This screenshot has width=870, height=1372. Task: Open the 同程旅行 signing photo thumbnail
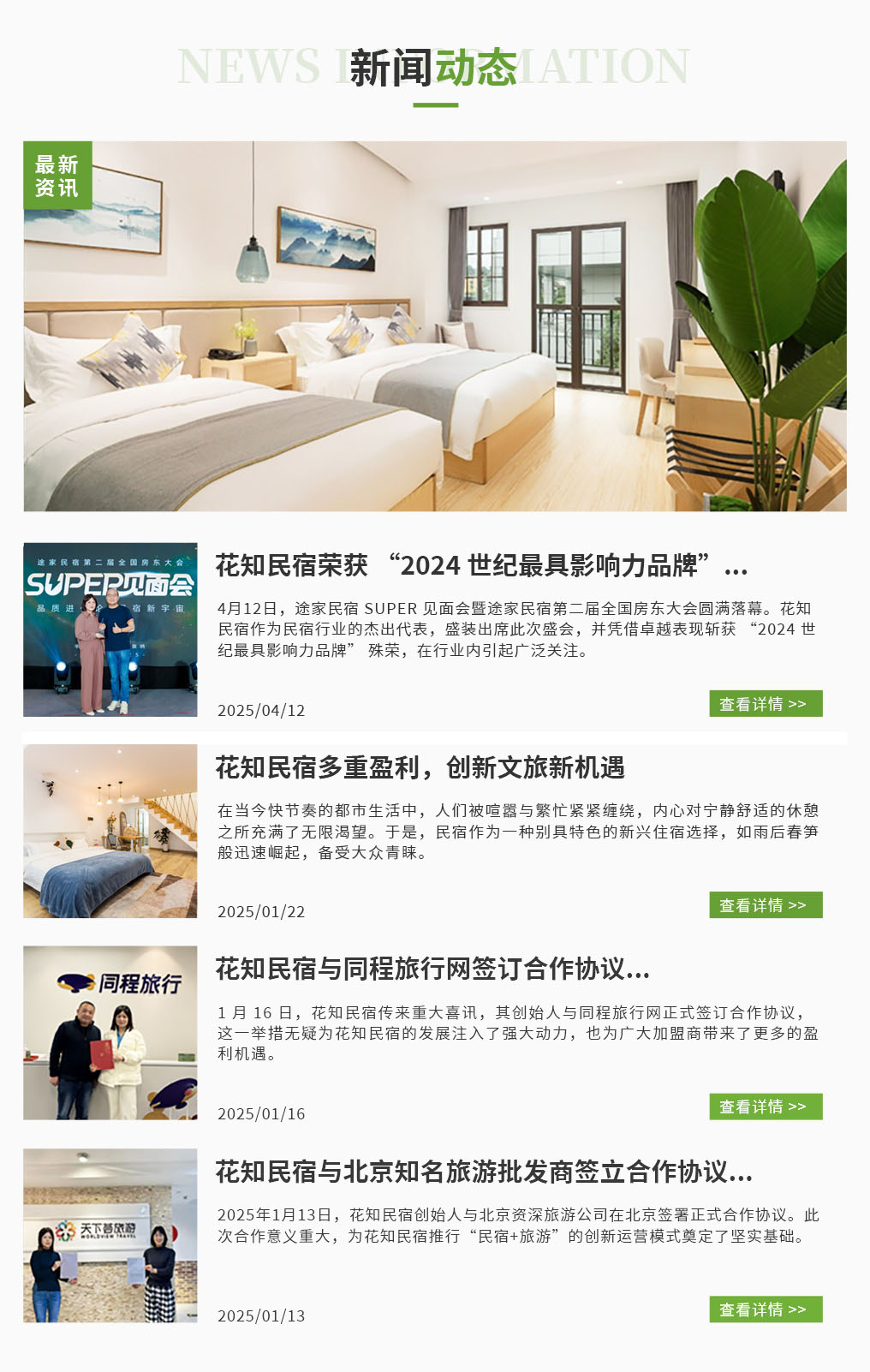pyautogui.click(x=110, y=1033)
